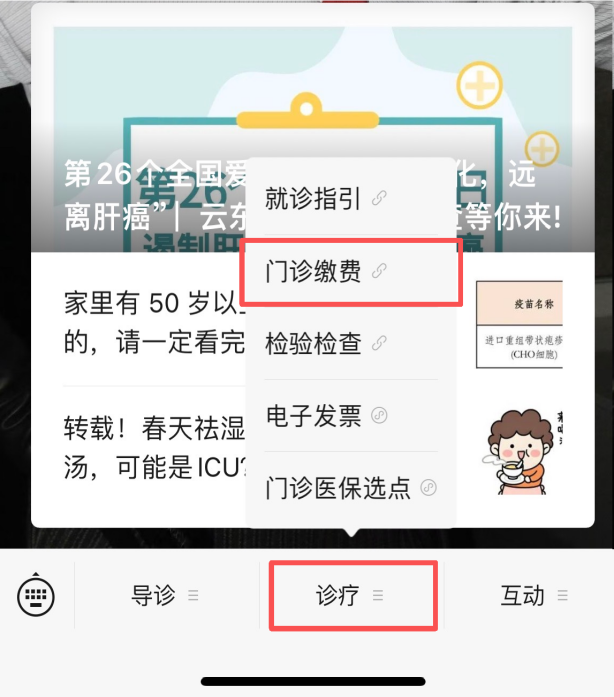Tap the 诊疗 menu tab
The image size is (614, 697).
[x=352, y=595]
